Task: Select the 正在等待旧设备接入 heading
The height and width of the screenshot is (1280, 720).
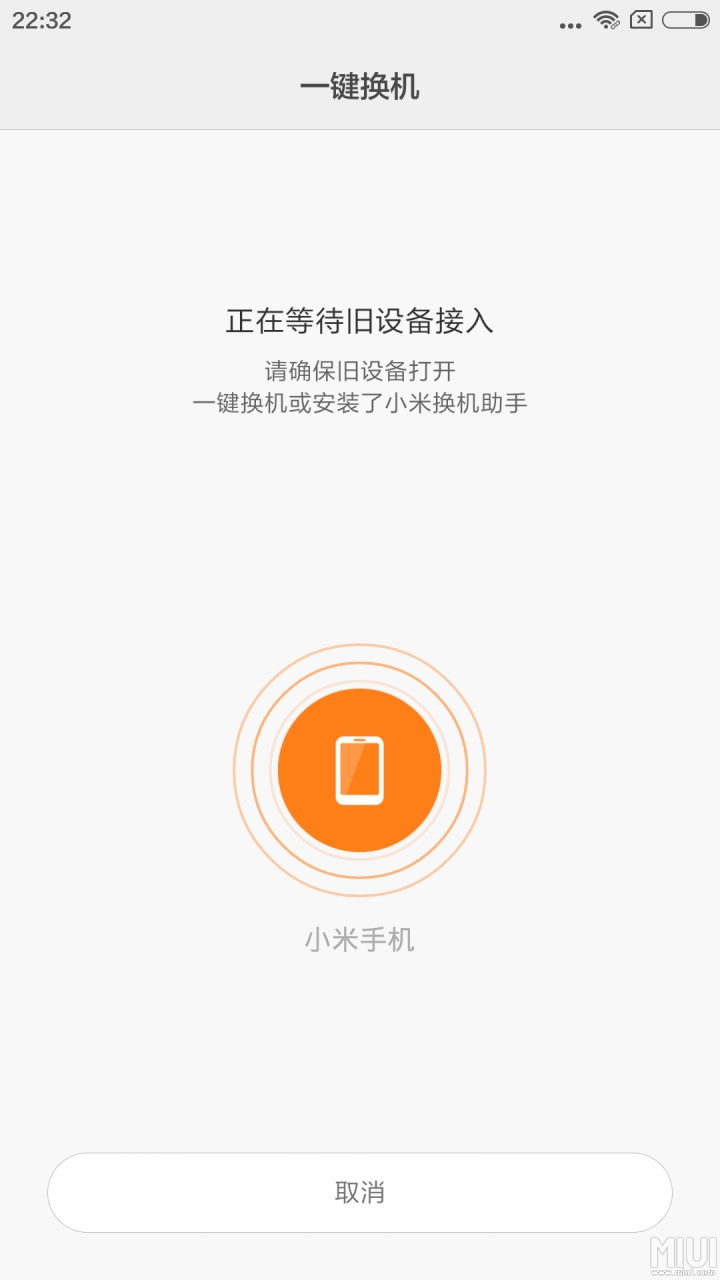Action: [360, 318]
